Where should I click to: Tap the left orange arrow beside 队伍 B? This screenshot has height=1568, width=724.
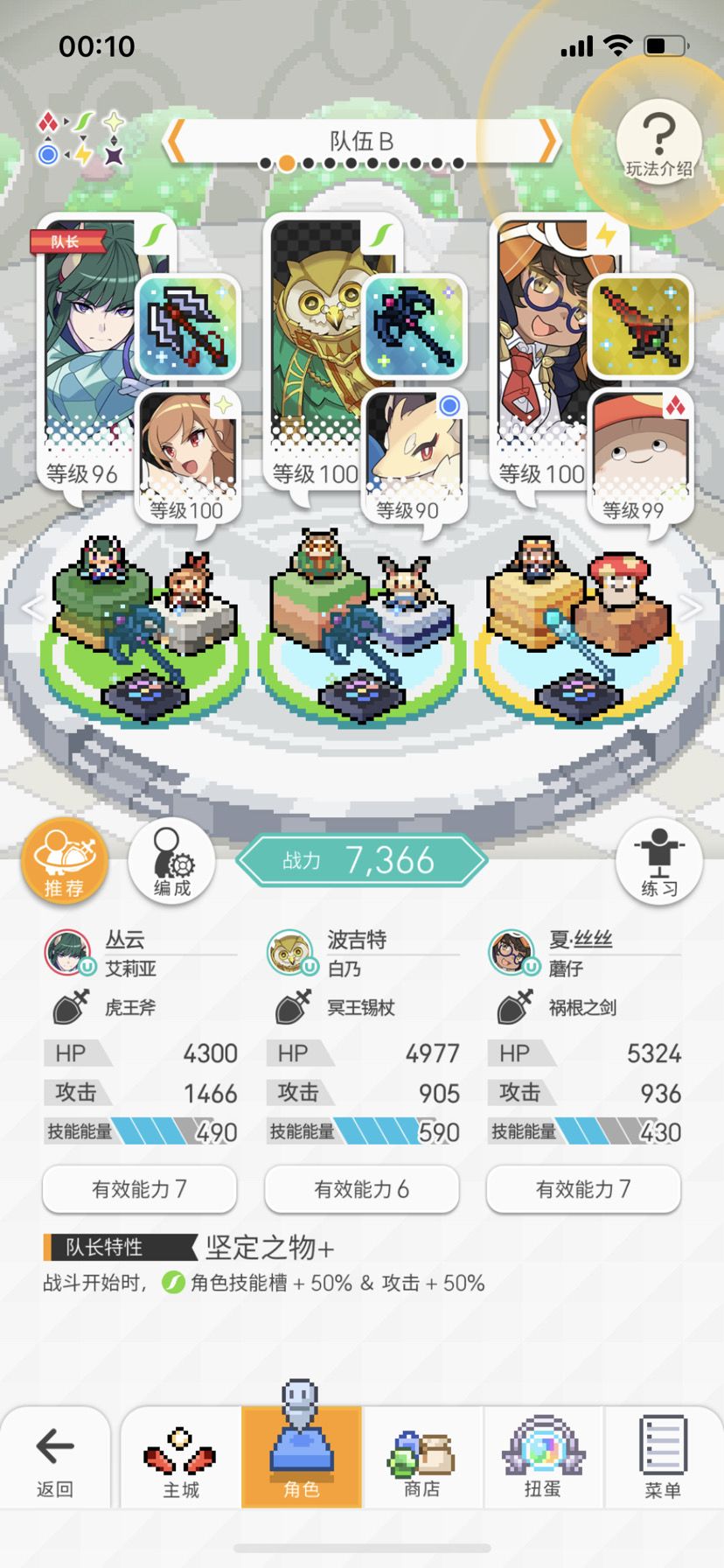(175, 141)
